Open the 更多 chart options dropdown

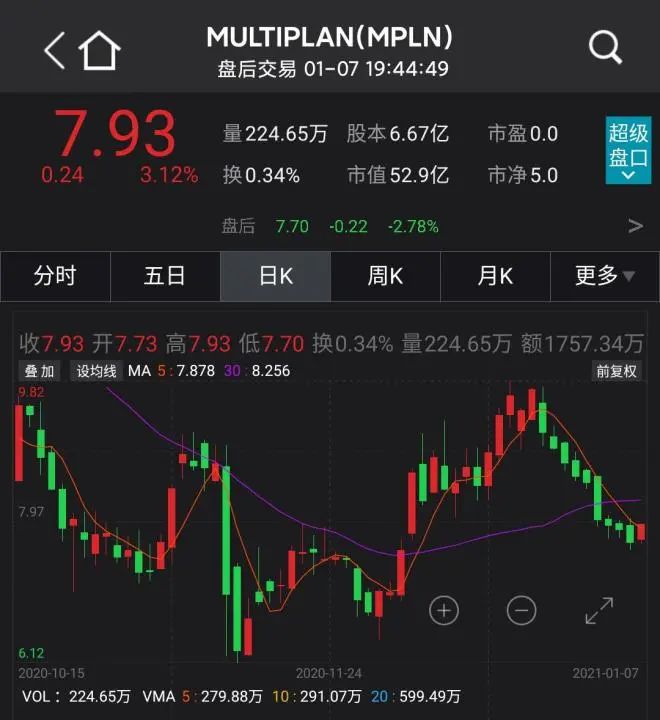point(604,276)
